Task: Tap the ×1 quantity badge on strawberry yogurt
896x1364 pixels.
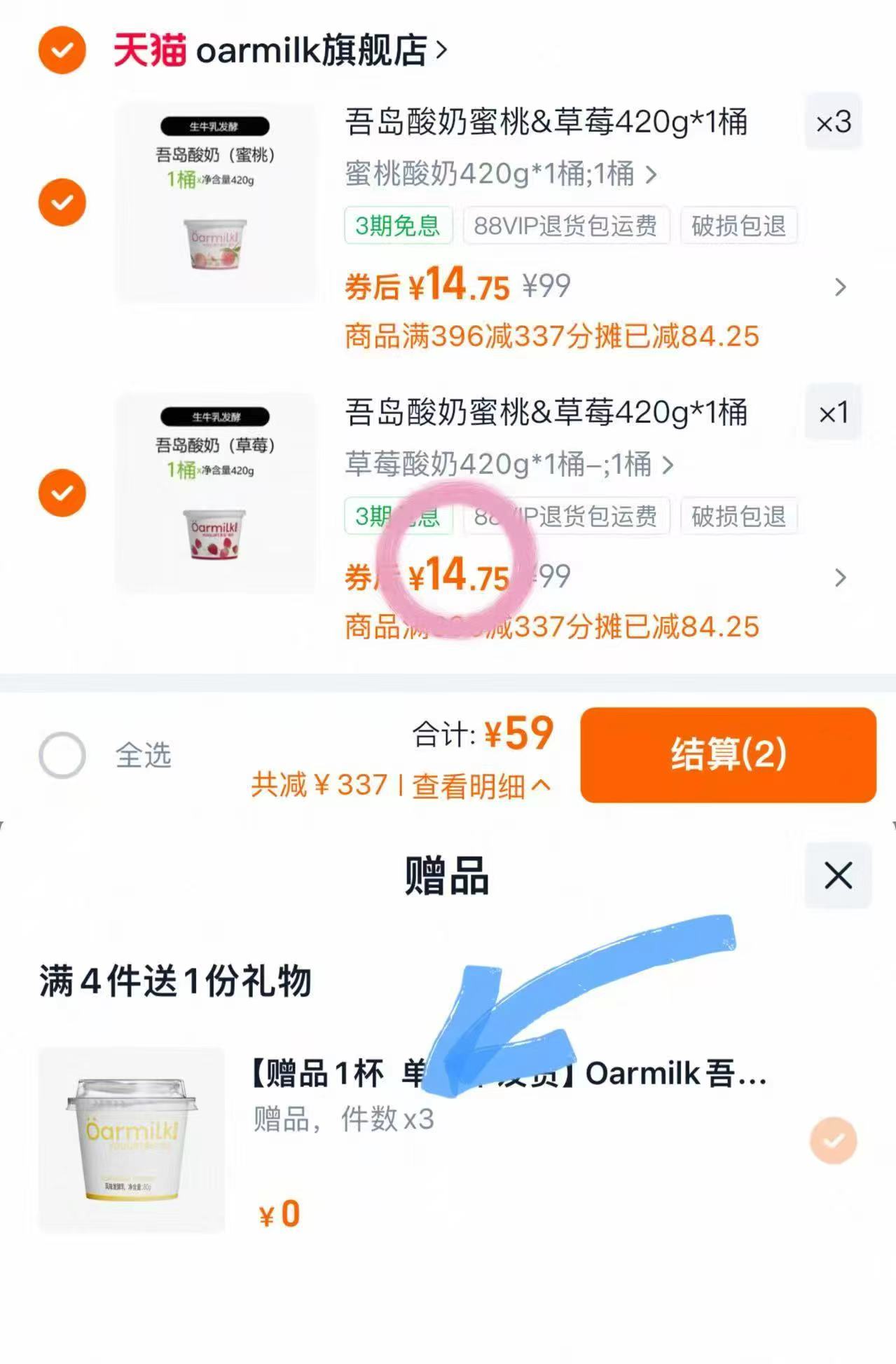Action: 833,412
